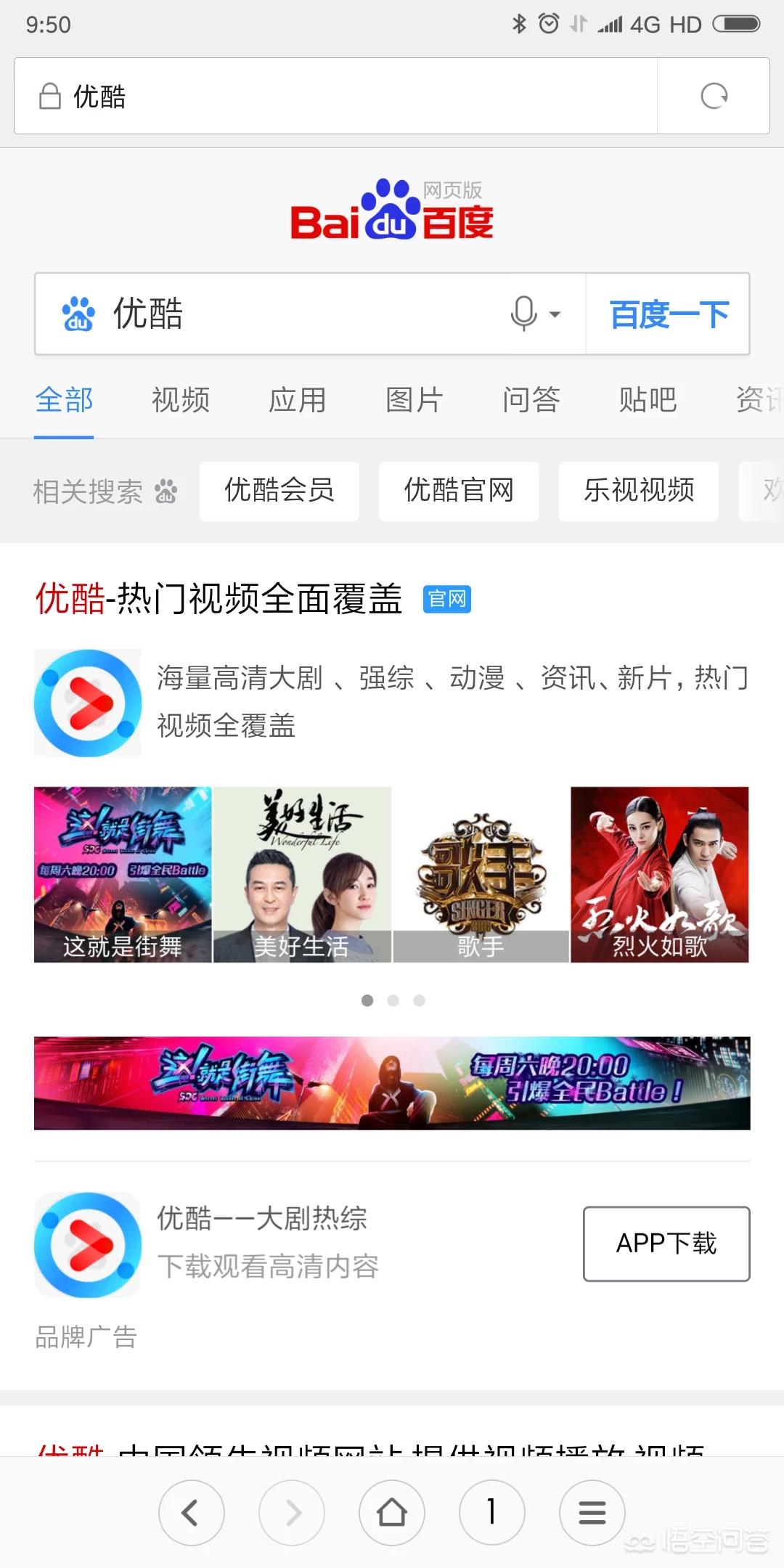
Task: Switch to the 贴吧 tab
Action: [x=648, y=400]
